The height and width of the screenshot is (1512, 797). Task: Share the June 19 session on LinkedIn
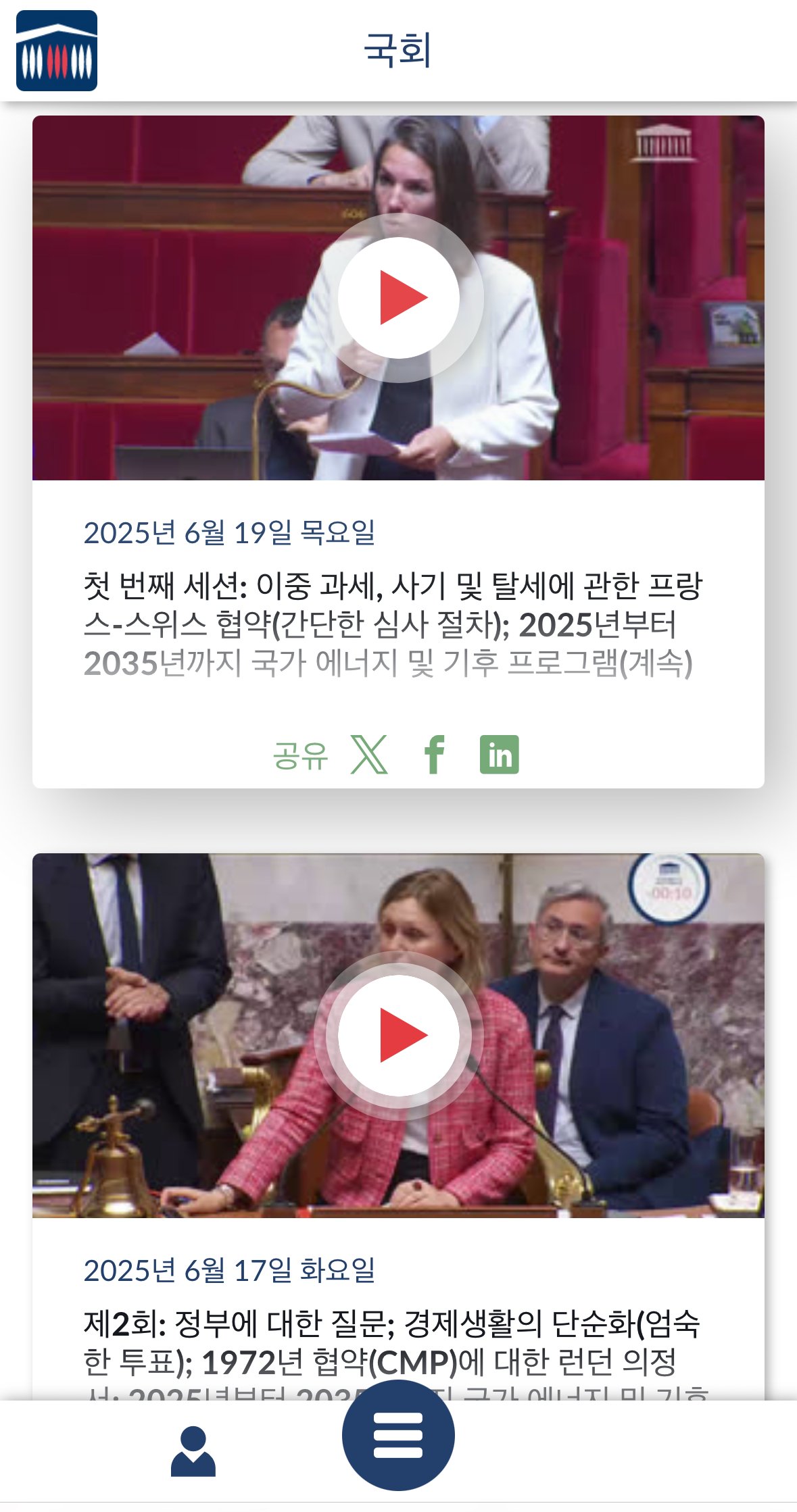499,755
